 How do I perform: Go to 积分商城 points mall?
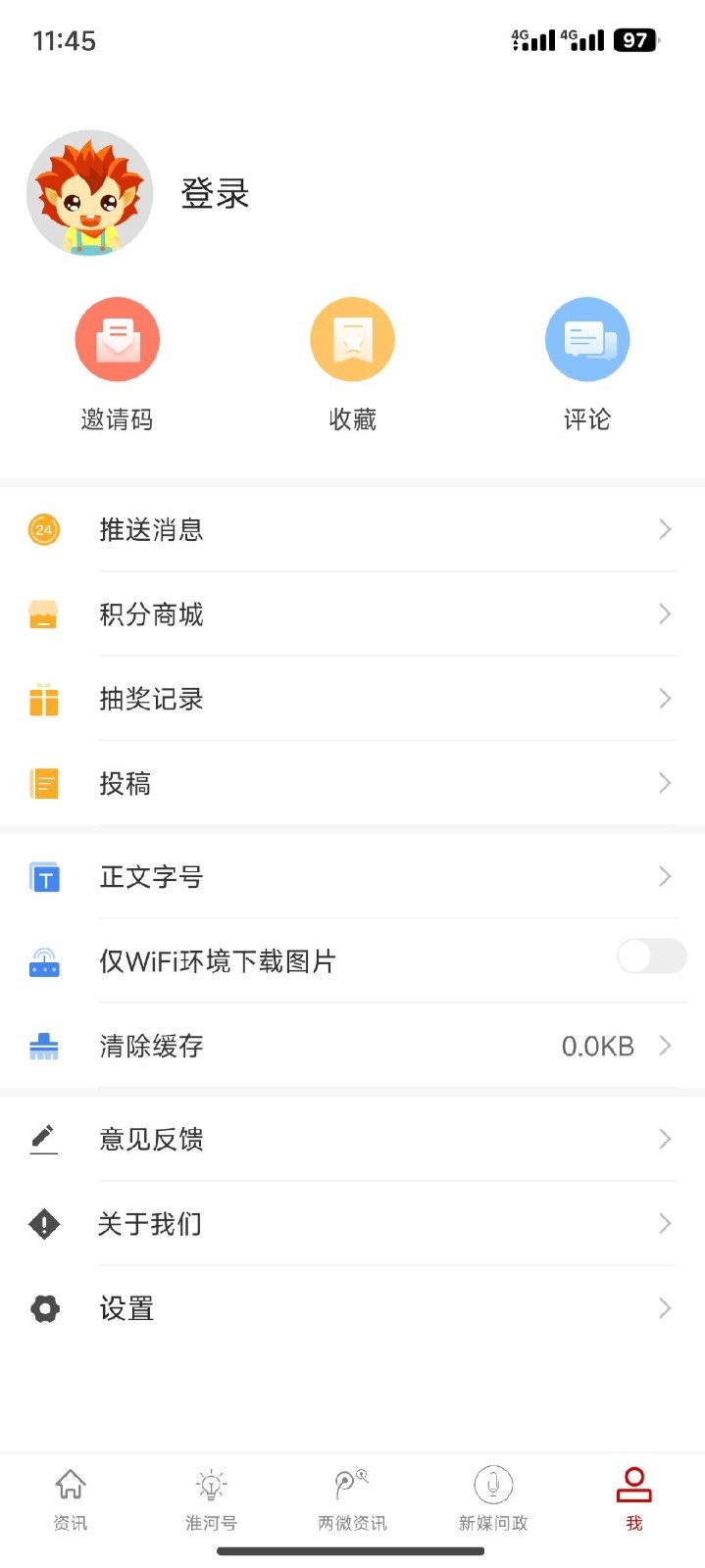[x=352, y=614]
